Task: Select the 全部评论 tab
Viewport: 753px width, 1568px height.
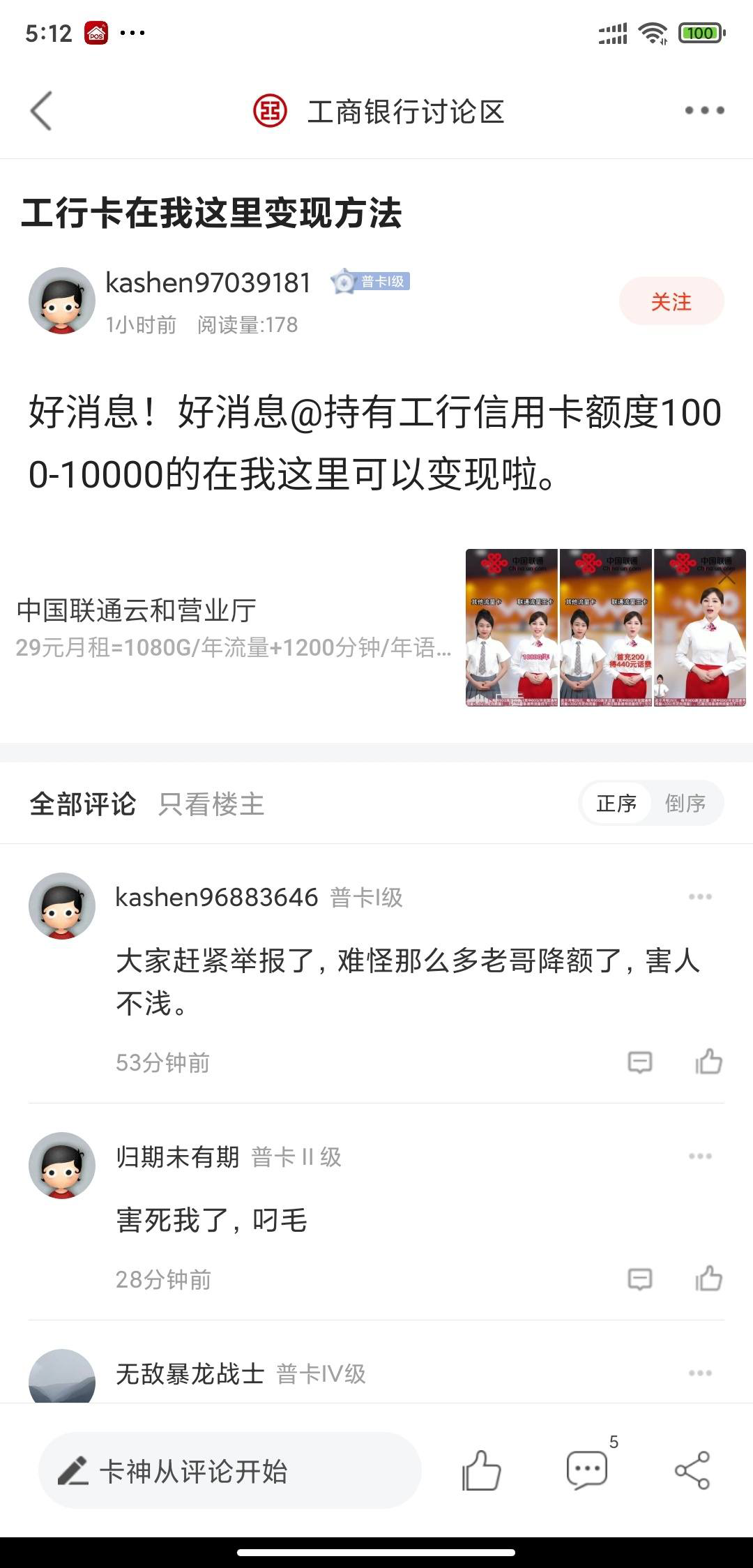Action: point(82,804)
